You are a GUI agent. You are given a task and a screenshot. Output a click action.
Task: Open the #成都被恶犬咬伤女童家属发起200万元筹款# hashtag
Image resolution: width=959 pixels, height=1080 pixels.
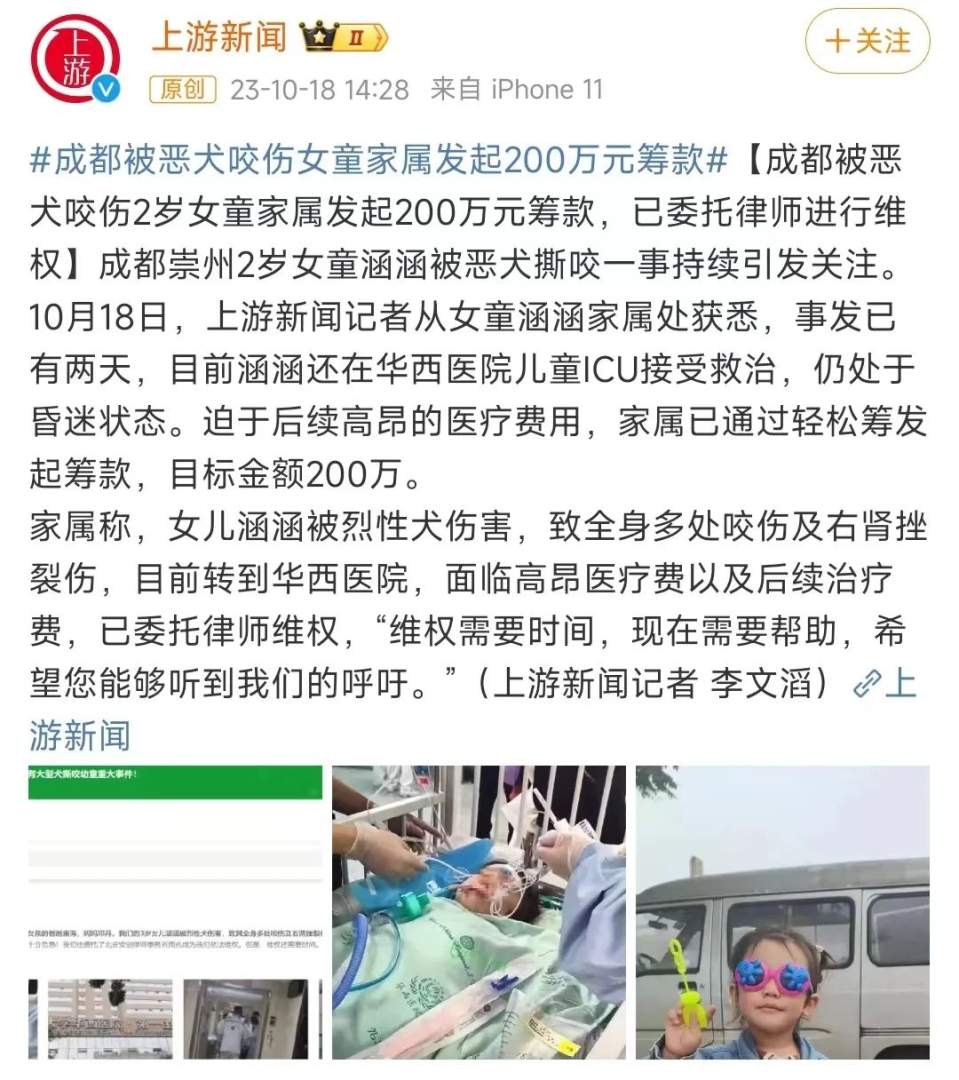pos(380,158)
